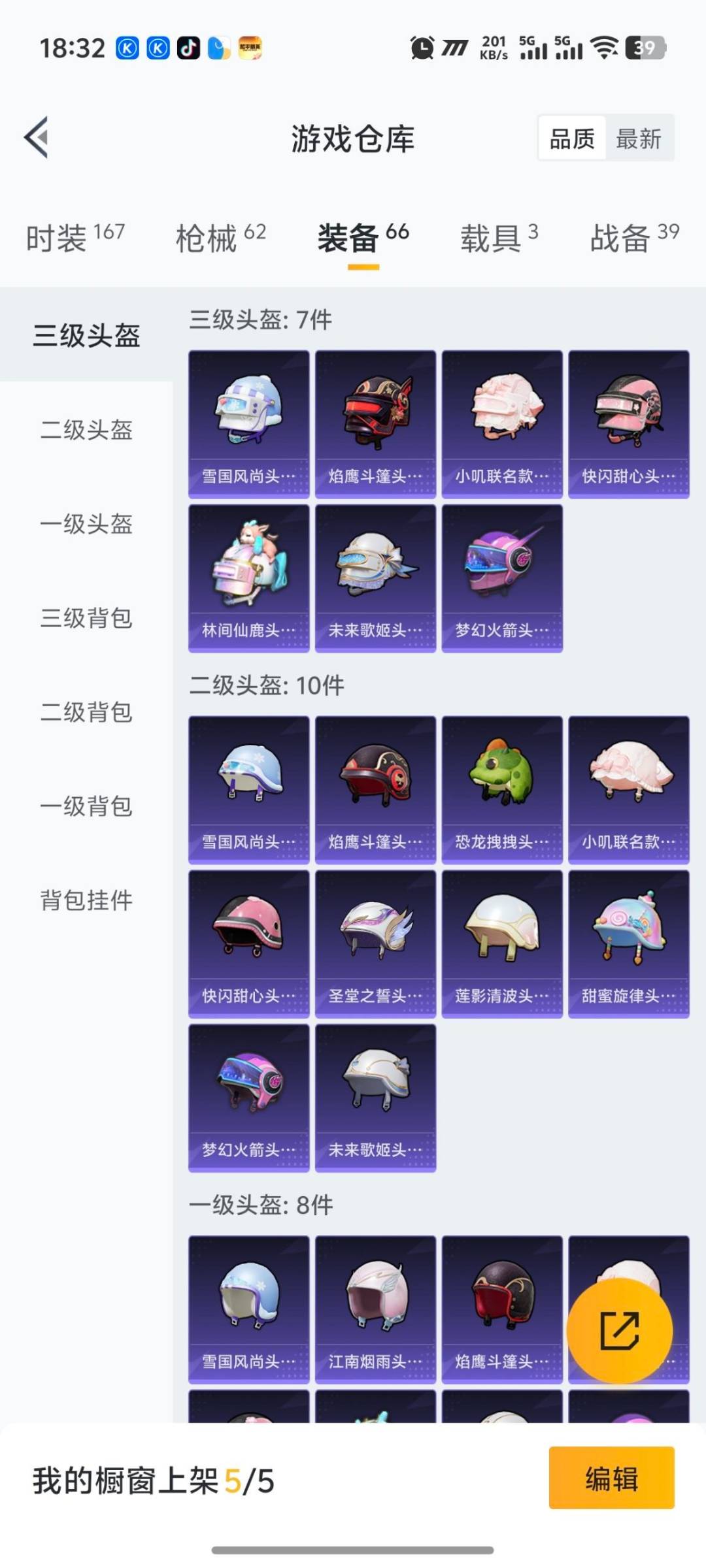
Task: Tap the 777 notification icon in status bar
Action: 454,48
